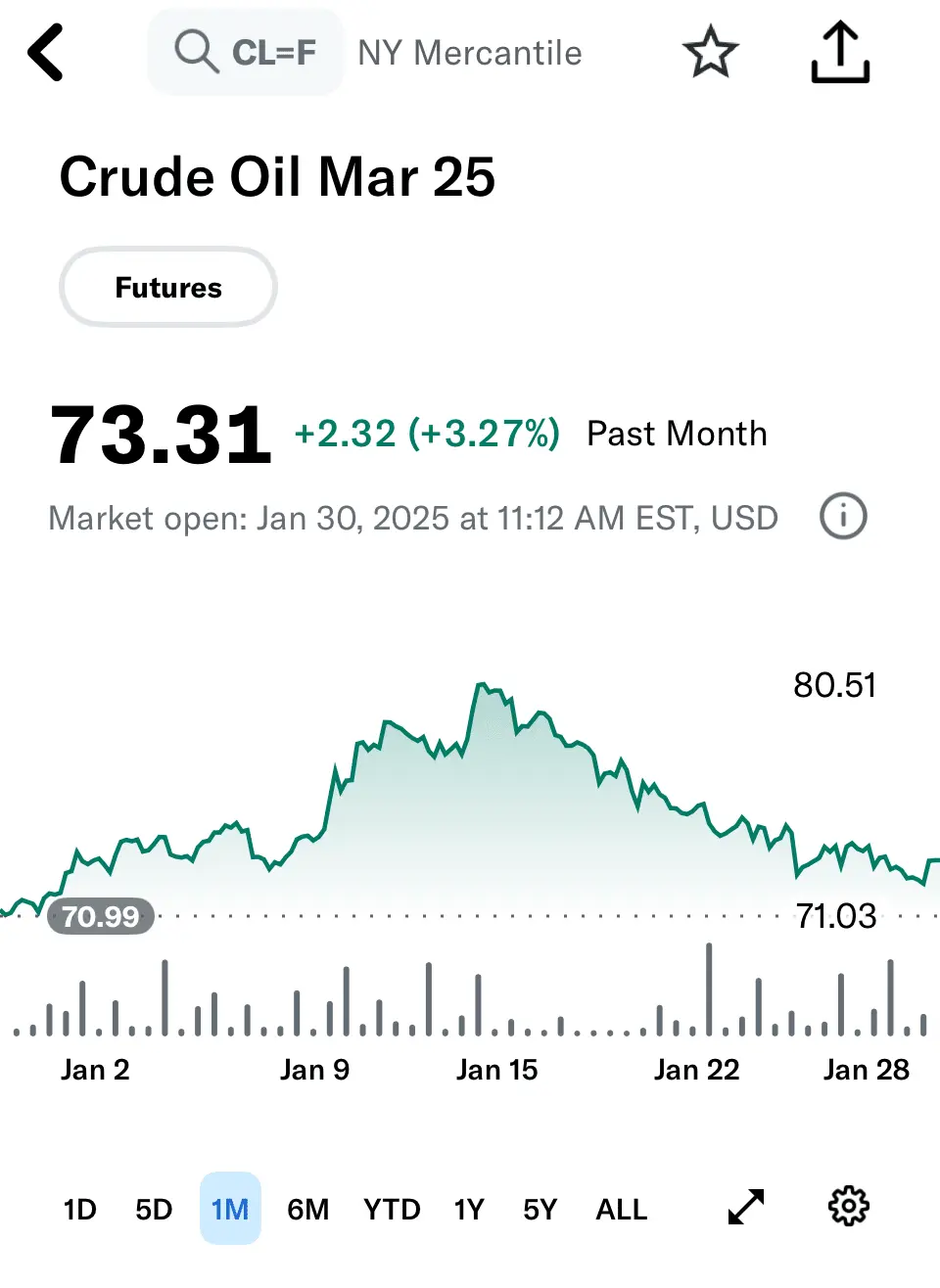This screenshot has height=1288, width=940.
Task: Switch chart to 1D range
Action: (80, 1210)
